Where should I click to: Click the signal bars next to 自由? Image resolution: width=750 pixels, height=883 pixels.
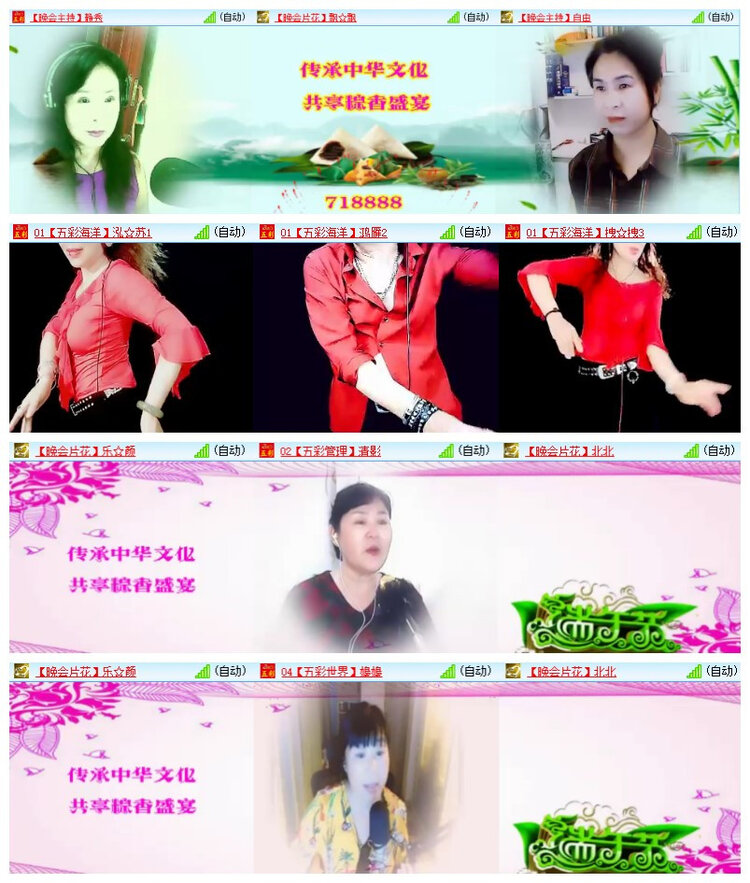(x=701, y=15)
